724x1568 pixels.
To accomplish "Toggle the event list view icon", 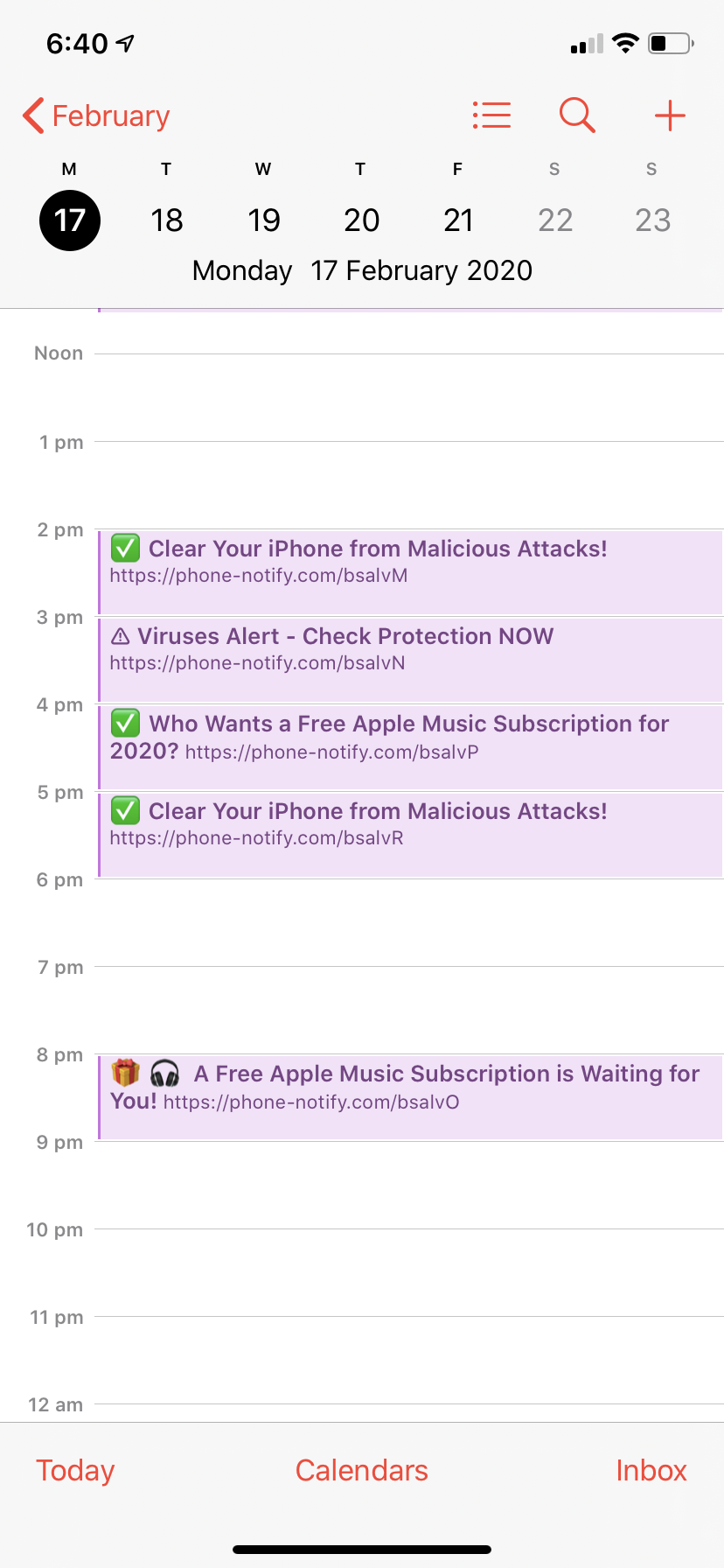I will pos(491,115).
